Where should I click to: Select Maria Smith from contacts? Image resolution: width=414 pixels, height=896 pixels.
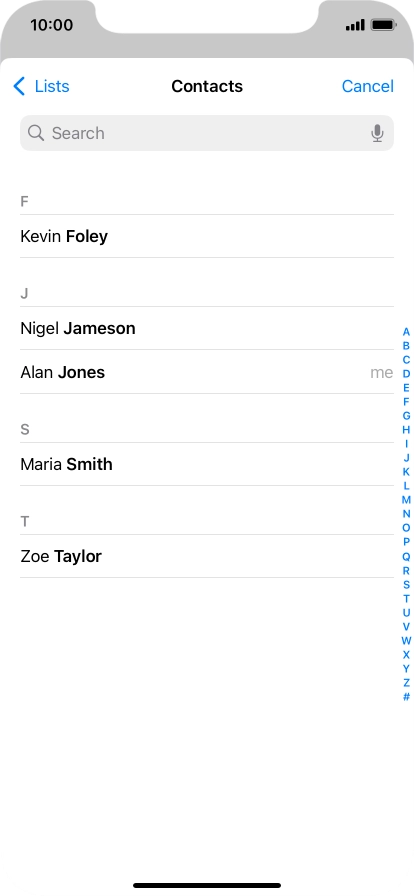pyautogui.click(x=207, y=464)
